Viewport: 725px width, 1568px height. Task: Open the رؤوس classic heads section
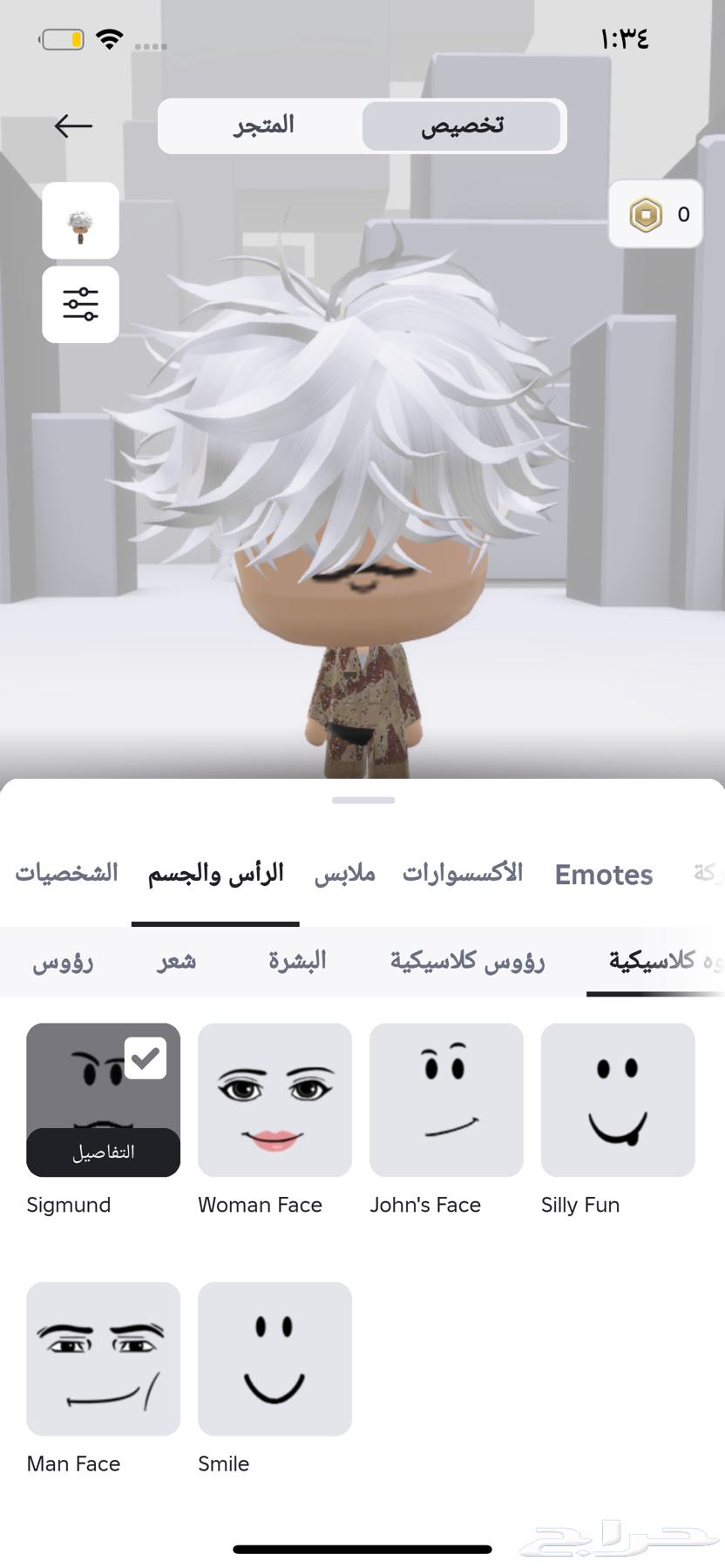62,963
